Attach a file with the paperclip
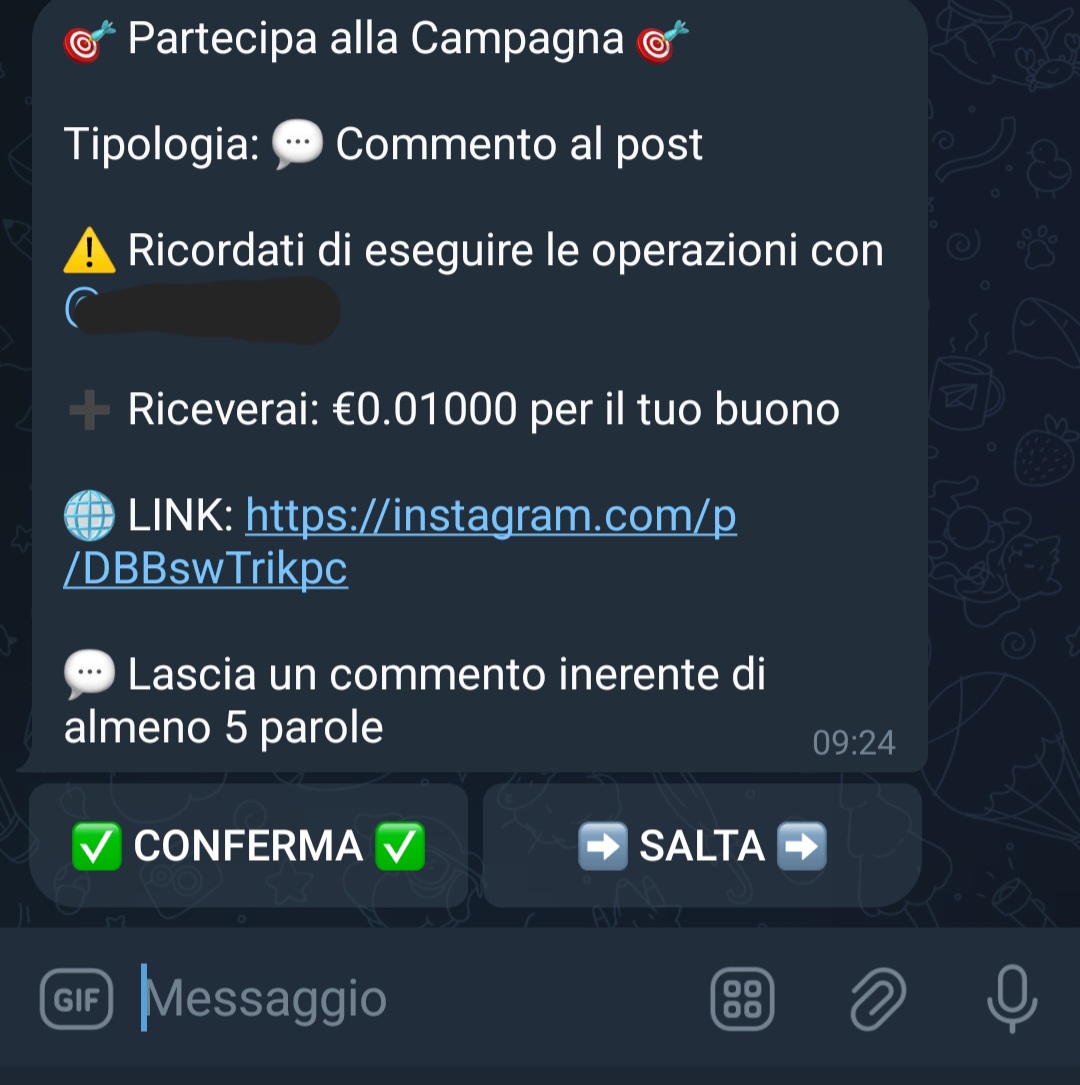This screenshot has width=1080, height=1085. click(877, 999)
